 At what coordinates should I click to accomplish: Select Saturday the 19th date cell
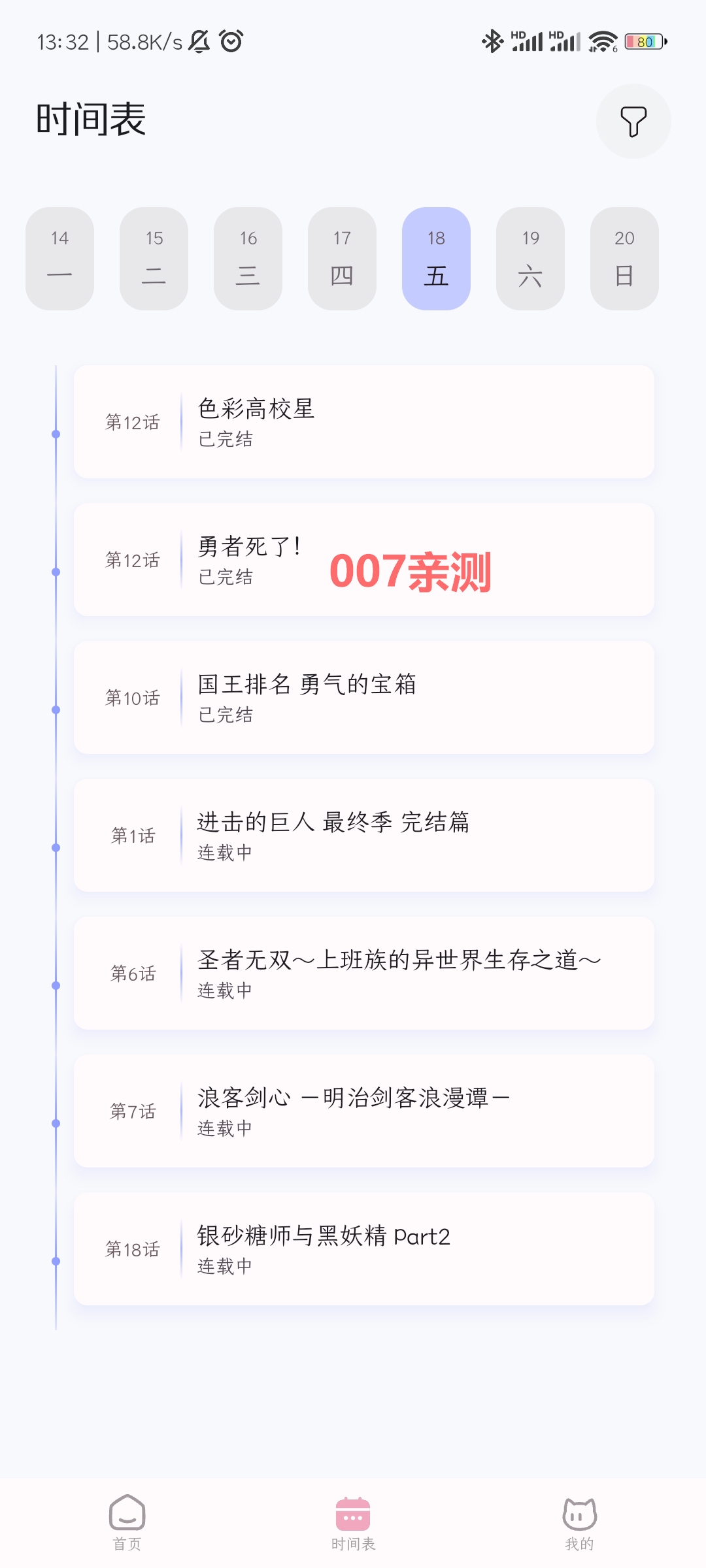coord(529,258)
